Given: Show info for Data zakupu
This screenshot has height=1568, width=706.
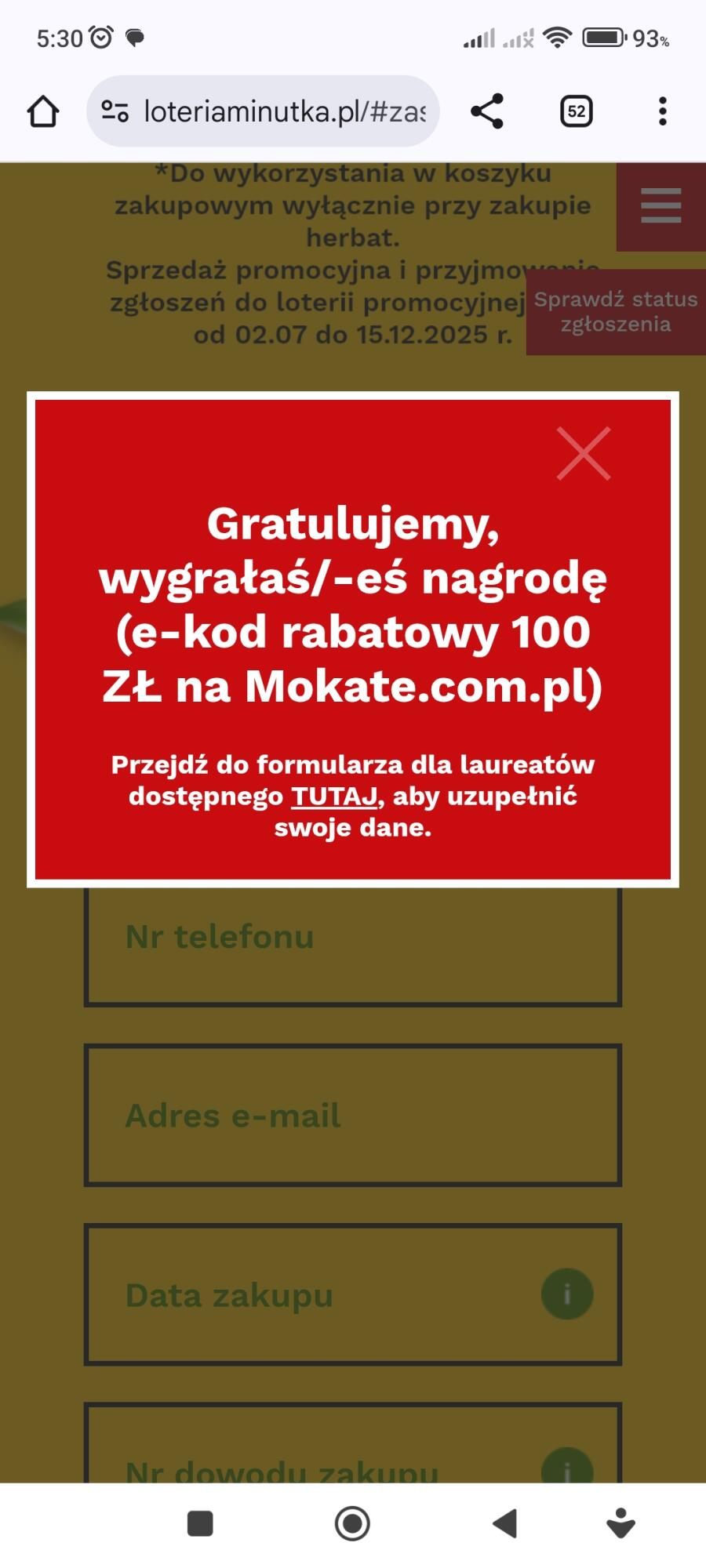Looking at the screenshot, I should point(566,1294).
